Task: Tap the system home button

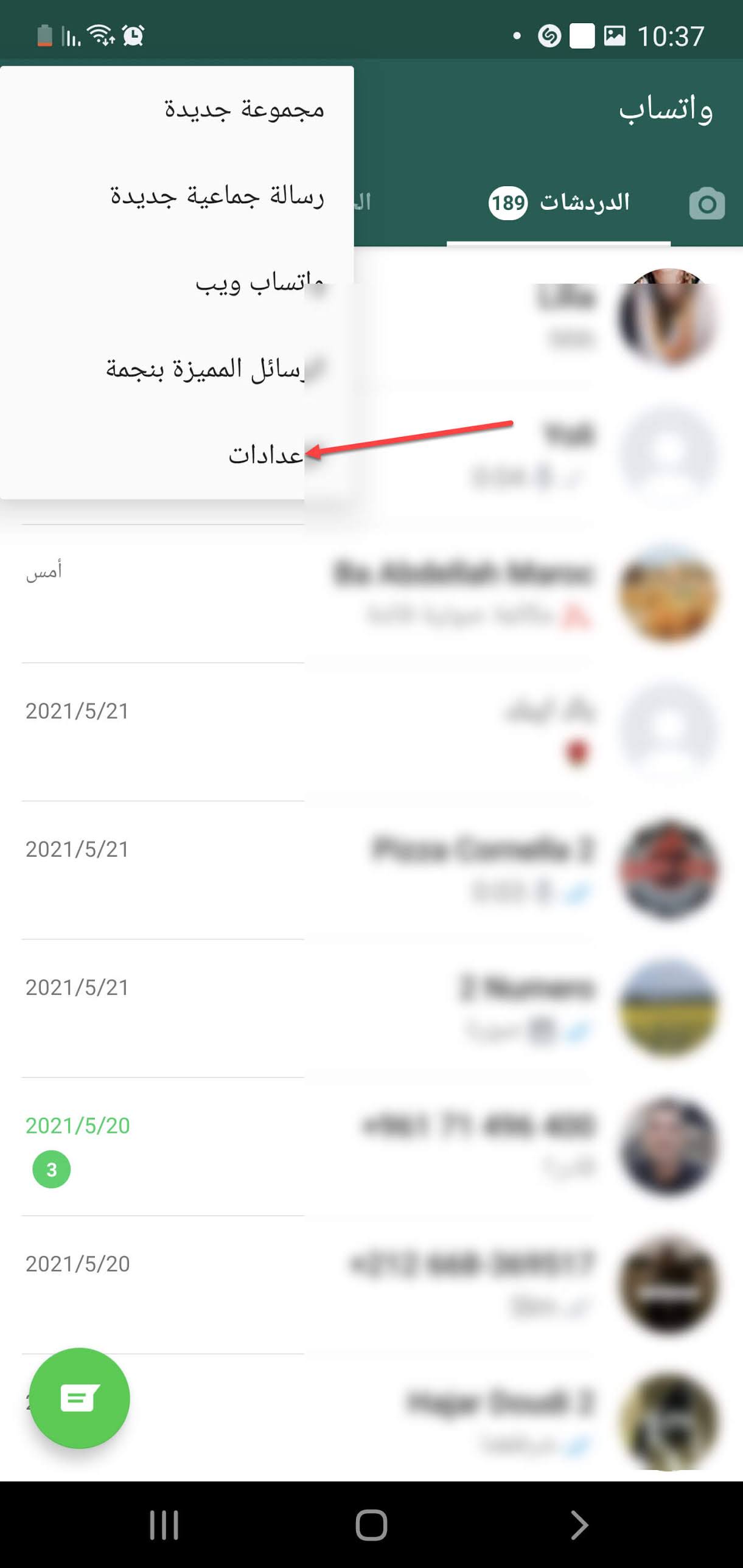Action: pos(371,1525)
